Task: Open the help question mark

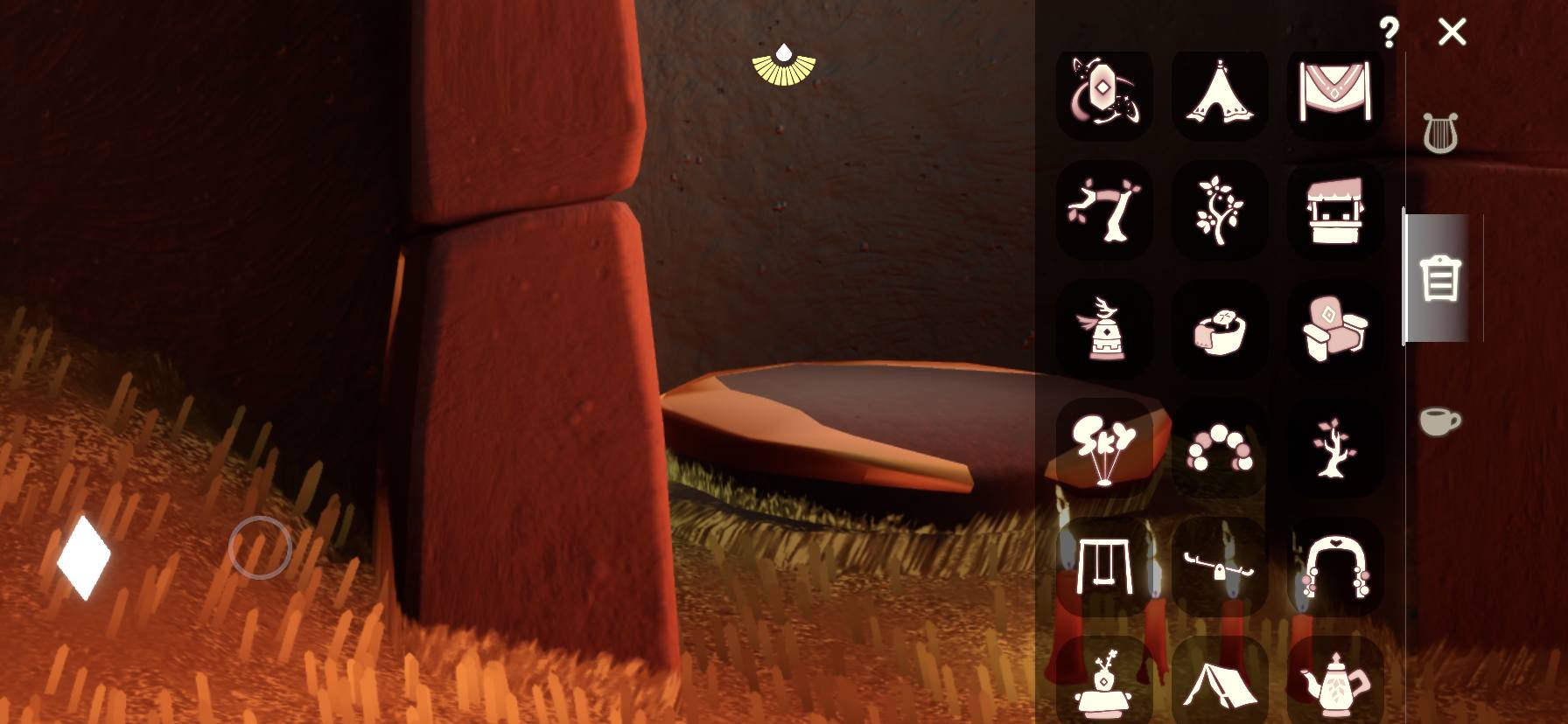Action: click(x=1388, y=33)
